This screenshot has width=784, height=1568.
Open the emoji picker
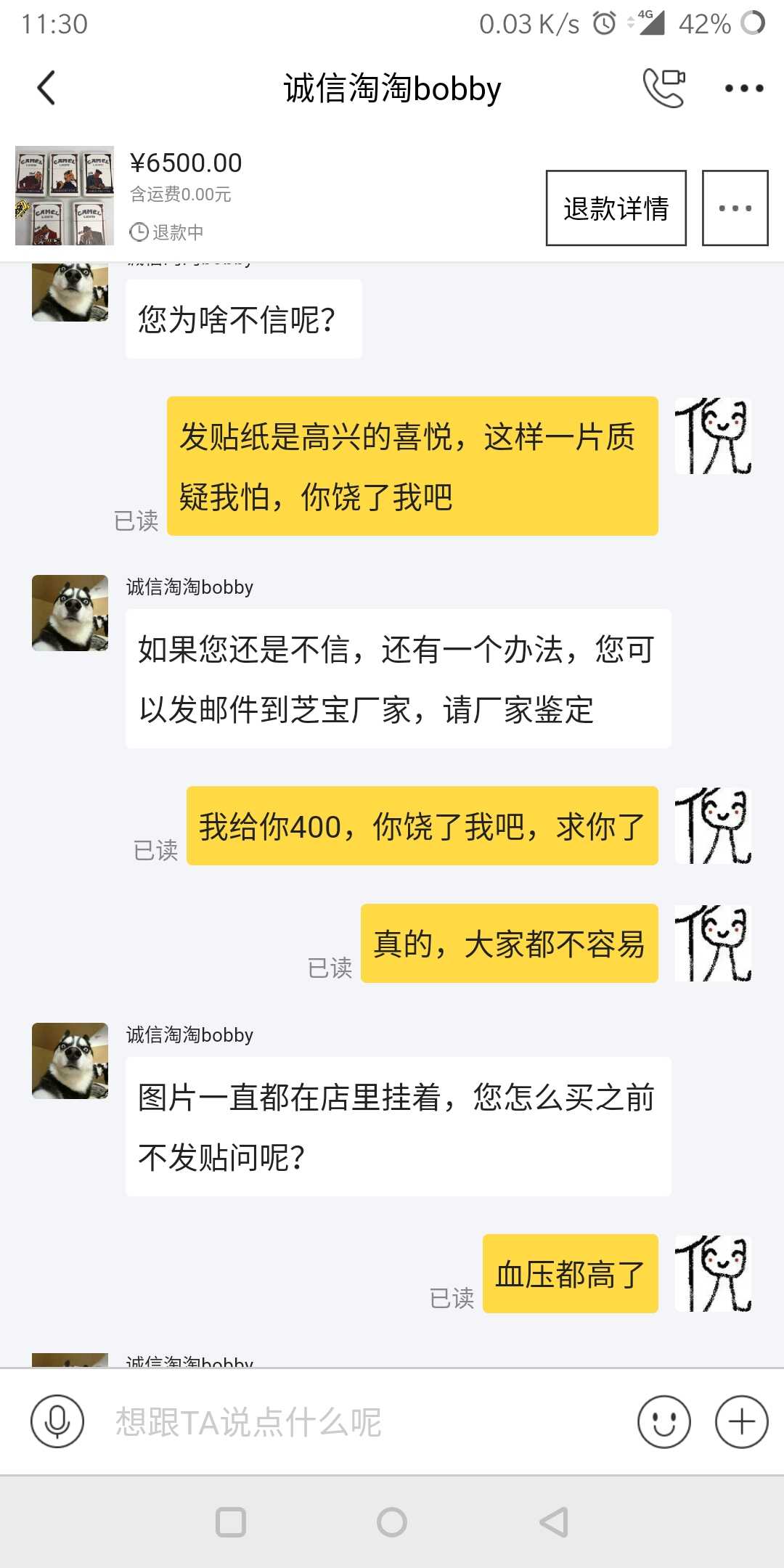tap(663, 1421)
